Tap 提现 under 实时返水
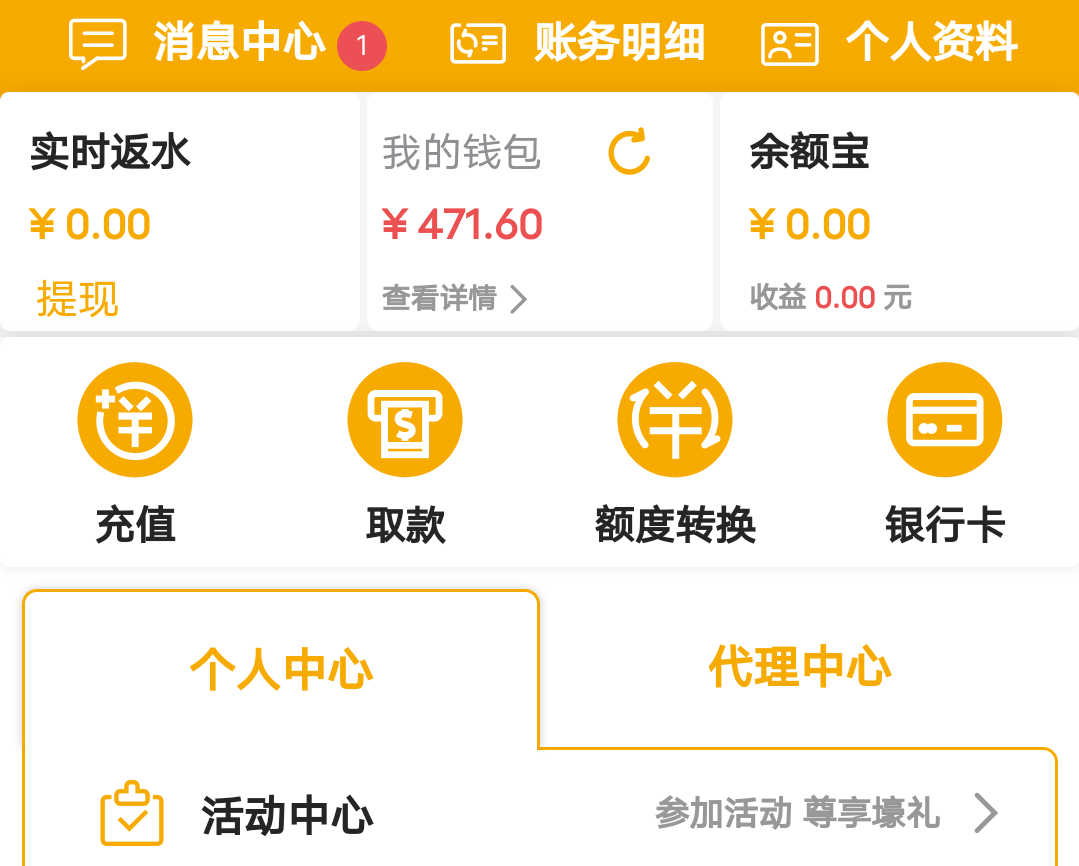 point(77,298)
